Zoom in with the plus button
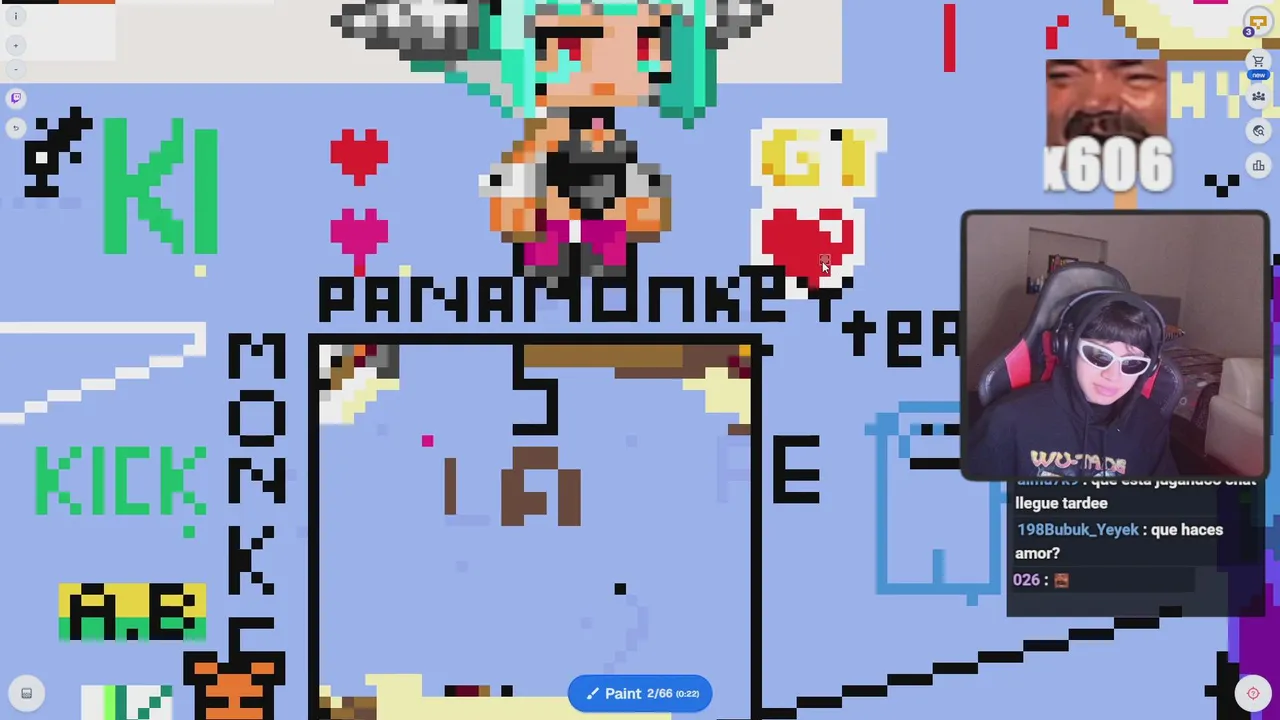 [15, 45]
